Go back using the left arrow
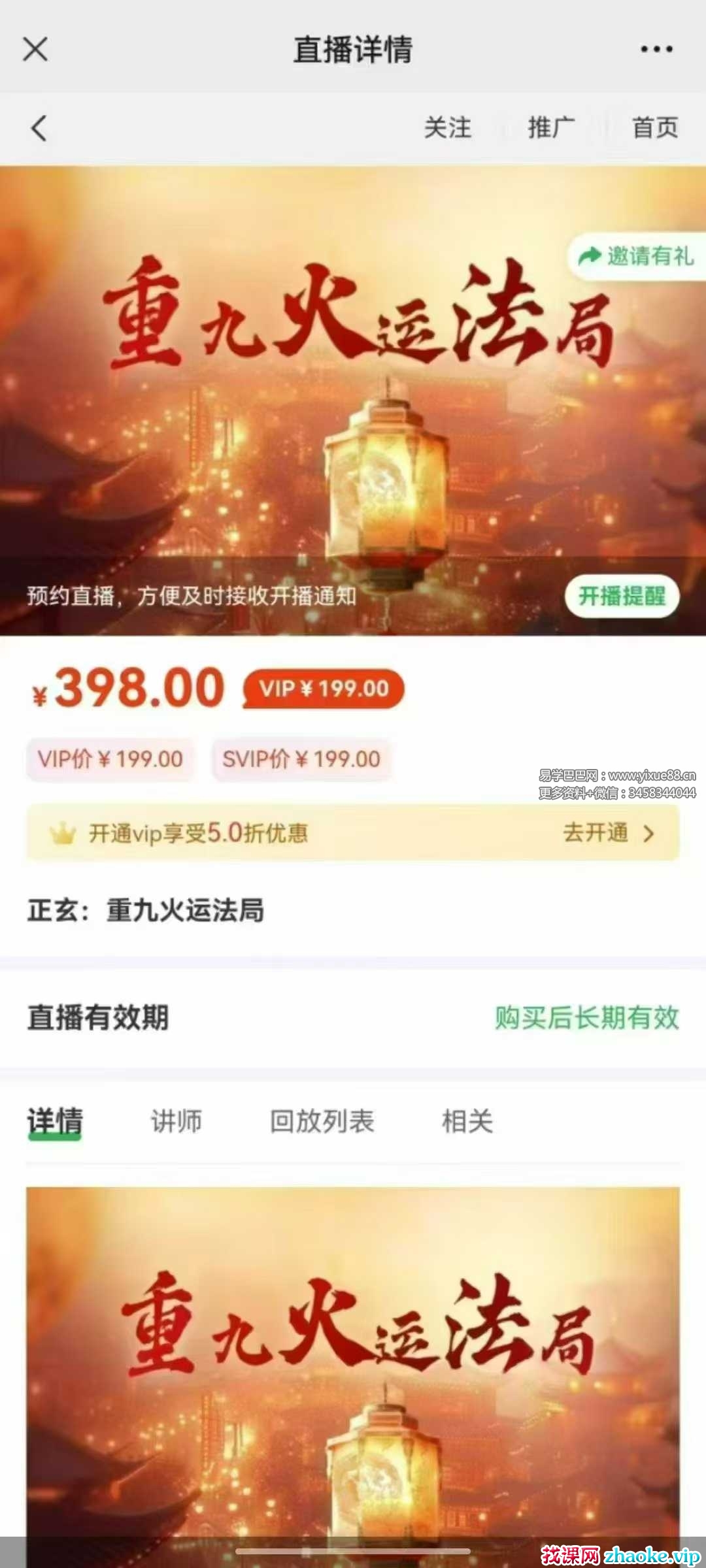This screenshot has height=1568, width=706. (x=39, y=128)
